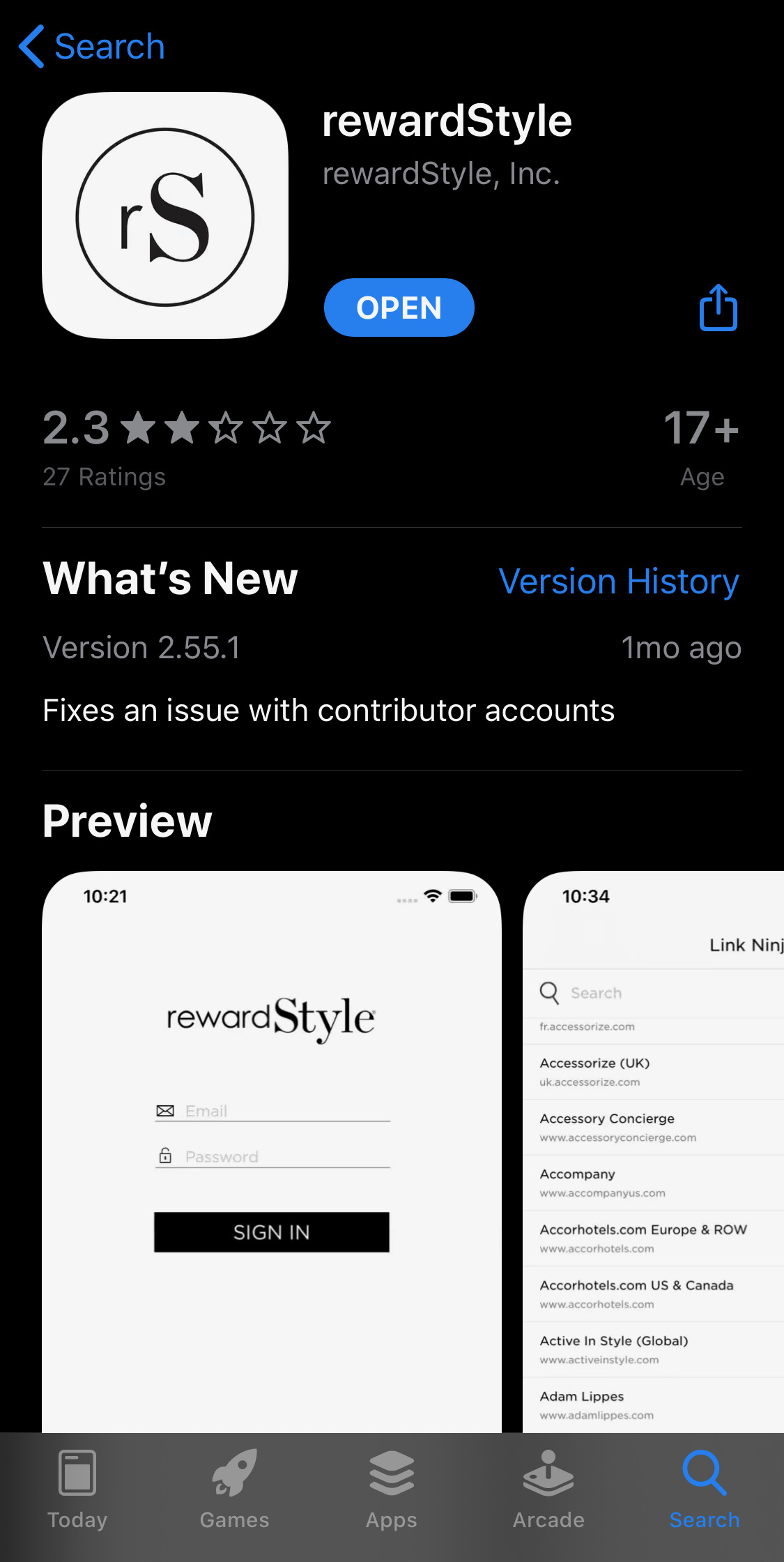This screenshot has width=784, height=1562.
Task: Open the sign-in preview screenshot
Action: point(272,1151)
